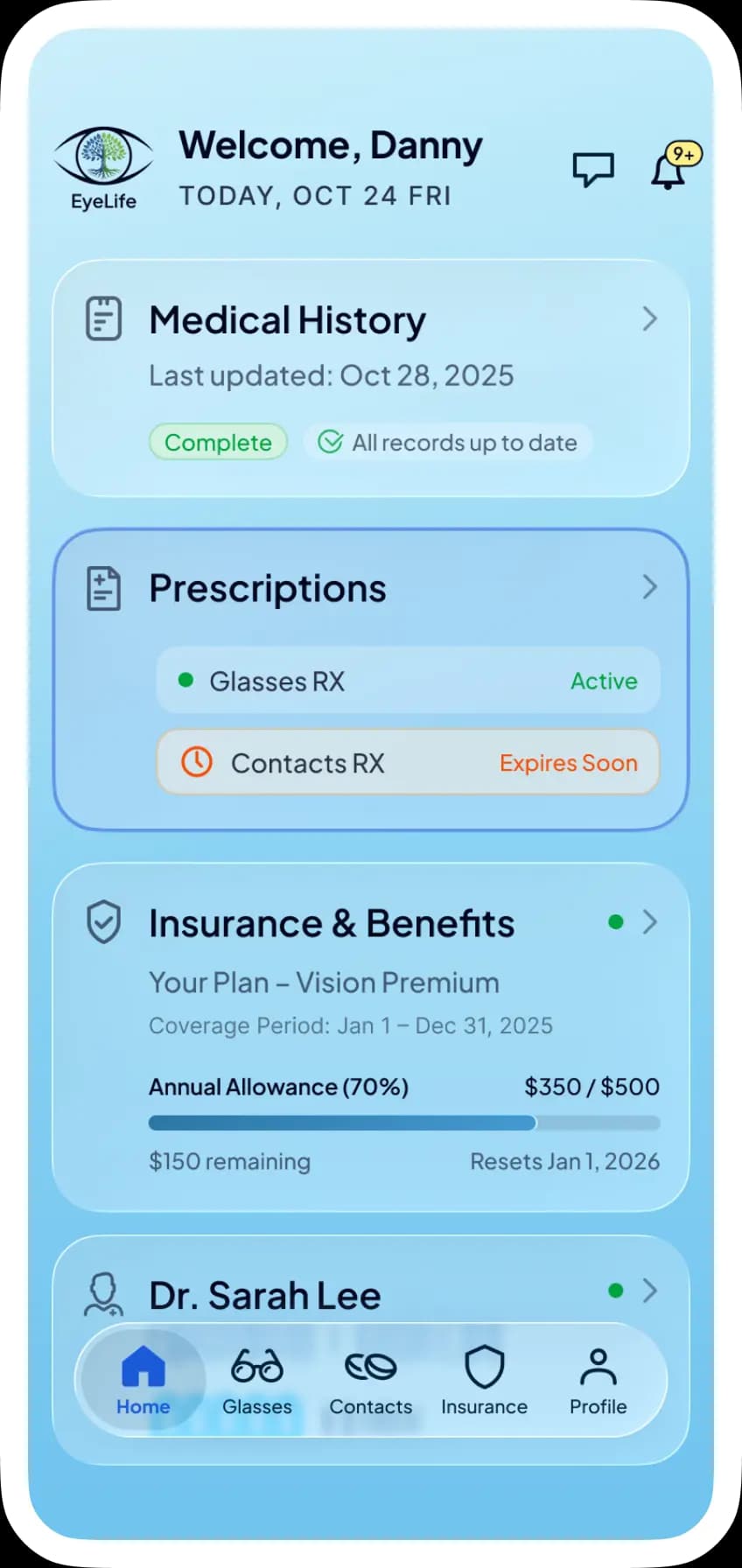
Task: Tap the All records up to date chip
Action: point(449,442)
